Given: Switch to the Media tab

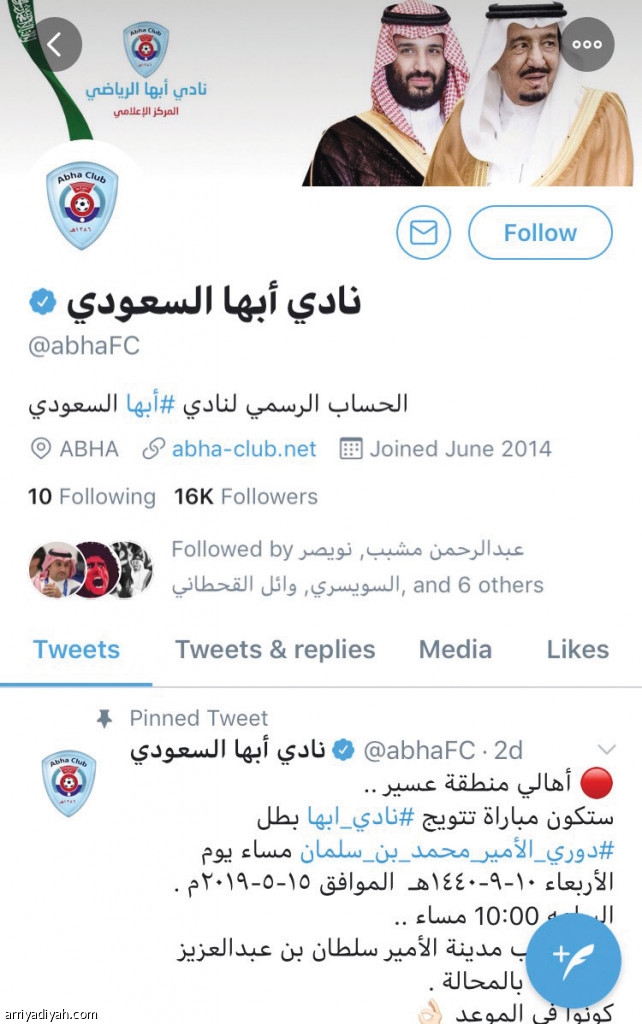Looking at the screenshot, I should 455,650.
